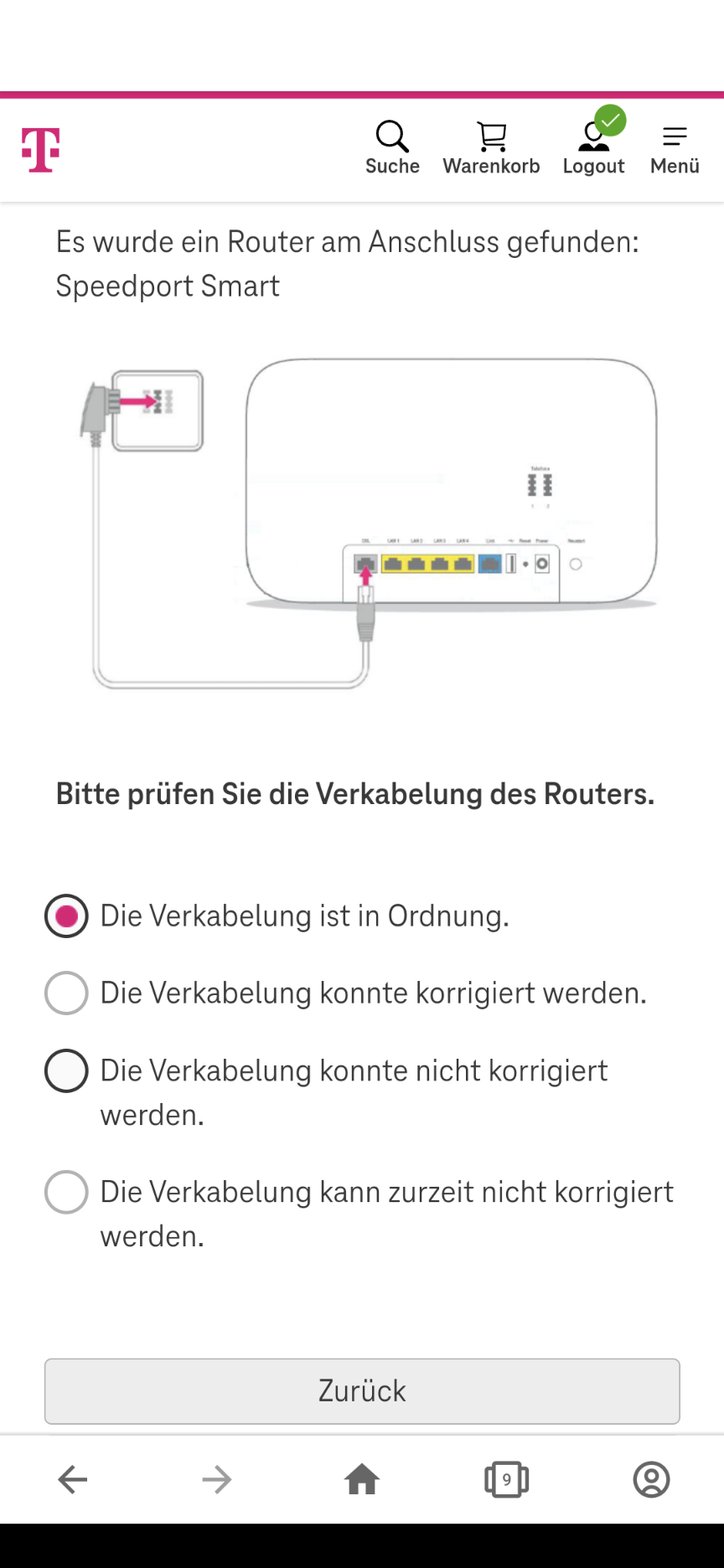Tap the Zurück button
This screenshot has height=1568, width=724.
362,1391
